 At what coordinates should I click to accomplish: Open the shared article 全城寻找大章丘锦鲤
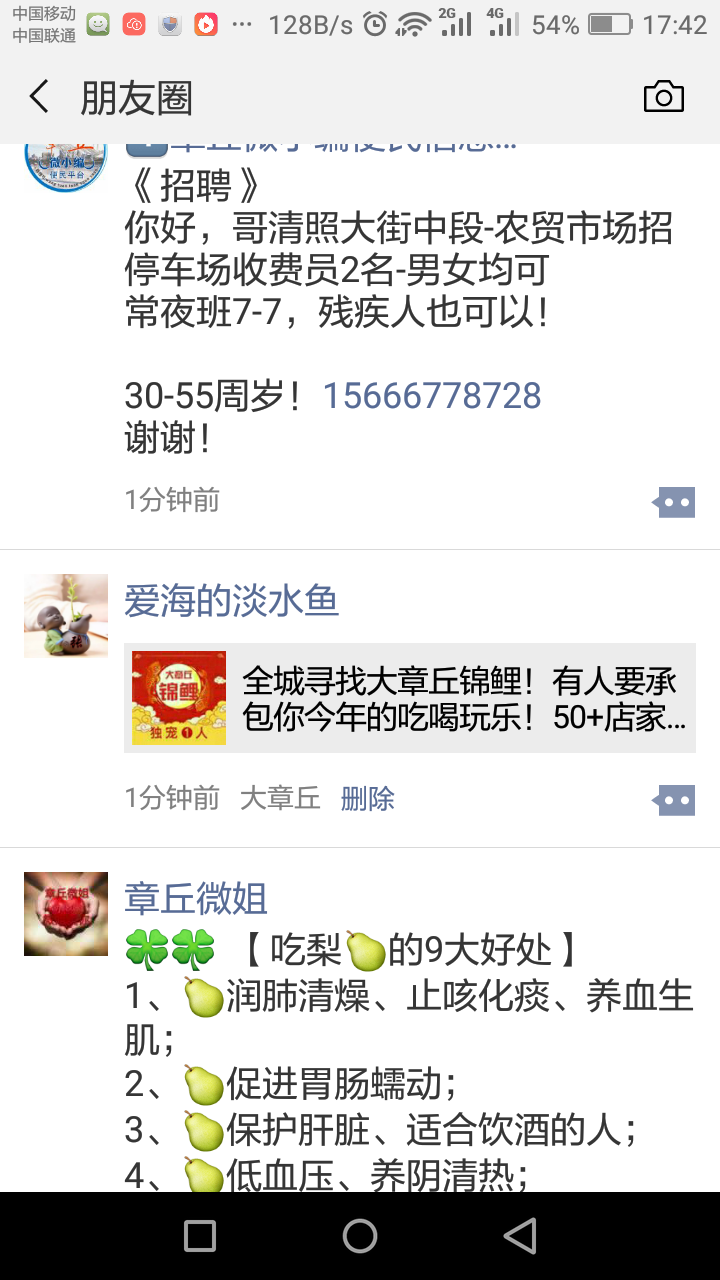click(x=410, y=698)
